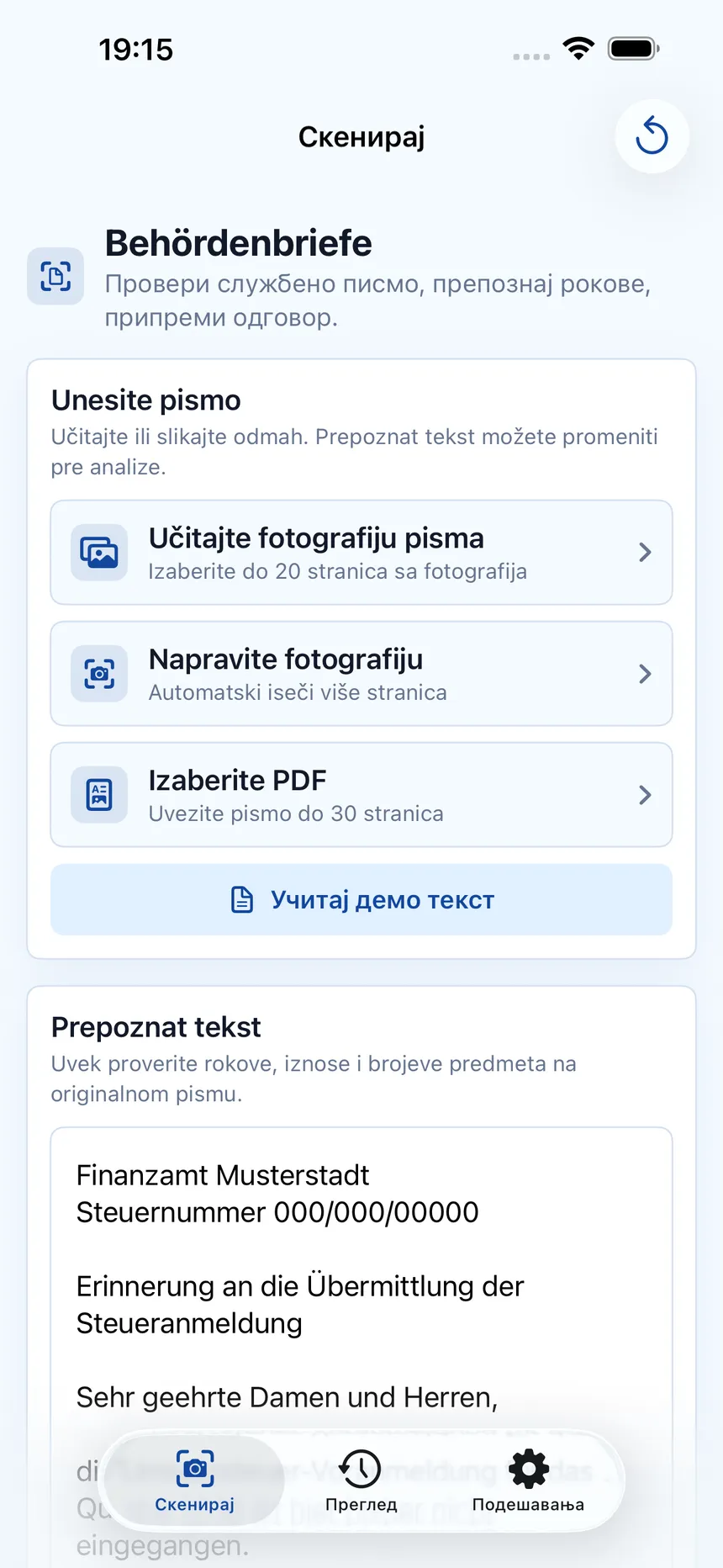The height and width of the screenshot is (1568, 723).
Task: Switch to the Преглед tab
Action: (x=361, y=1481)
